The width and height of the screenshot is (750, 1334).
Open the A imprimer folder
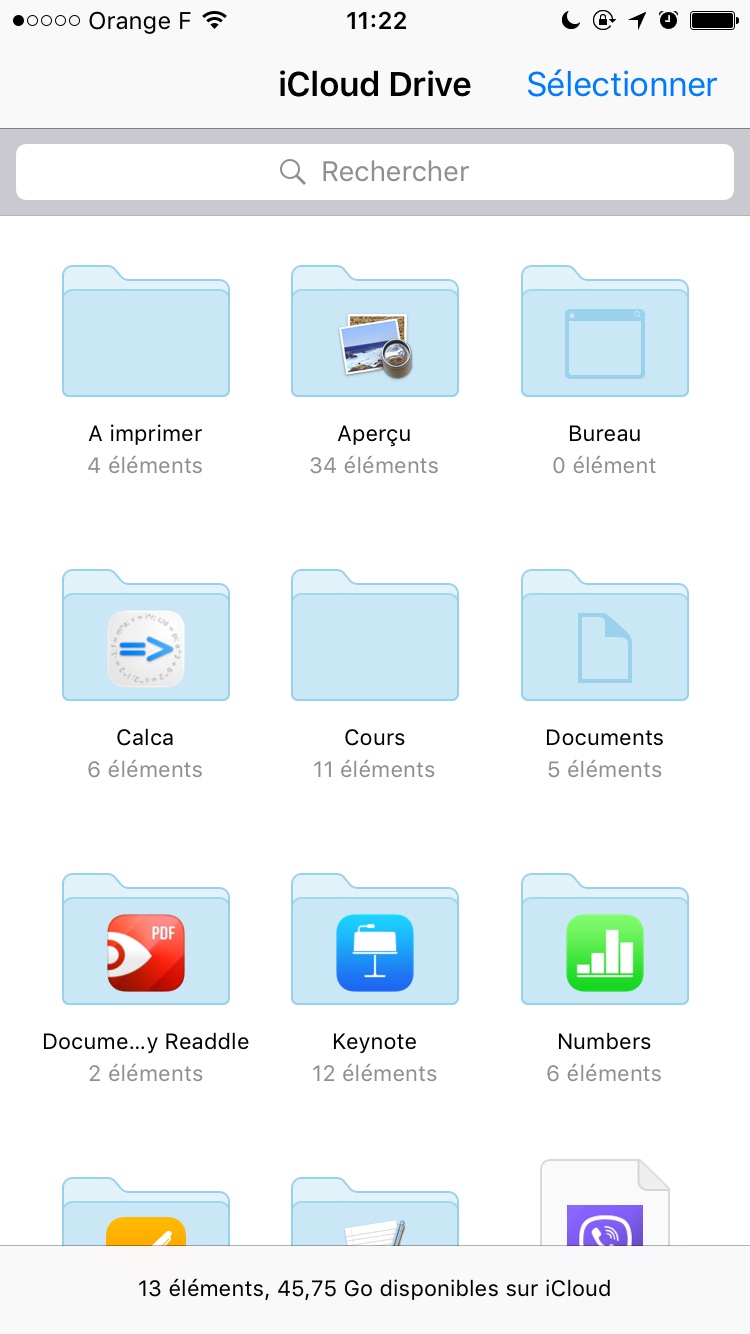pos(146,332)
